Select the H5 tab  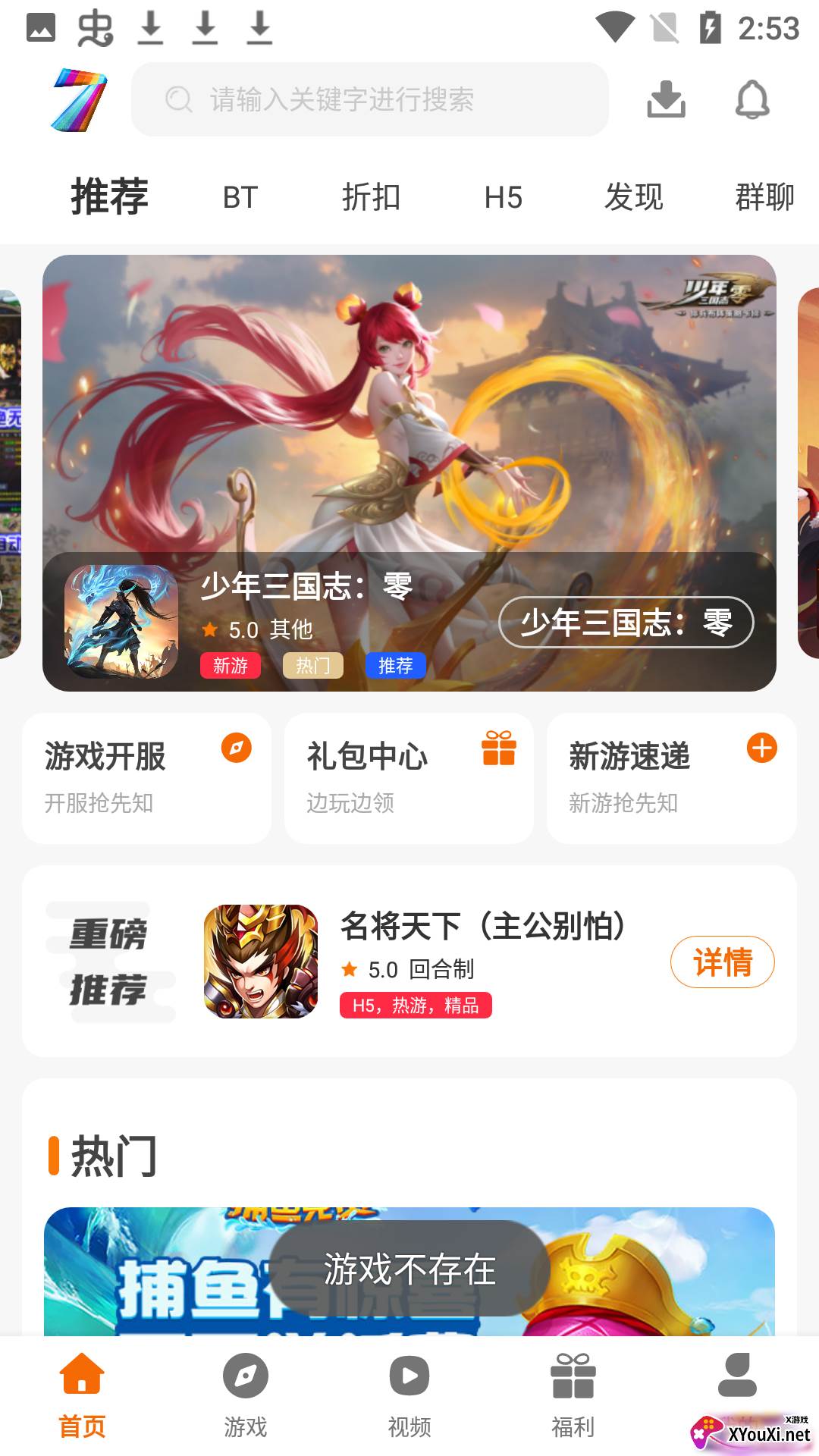click(503, 197)
